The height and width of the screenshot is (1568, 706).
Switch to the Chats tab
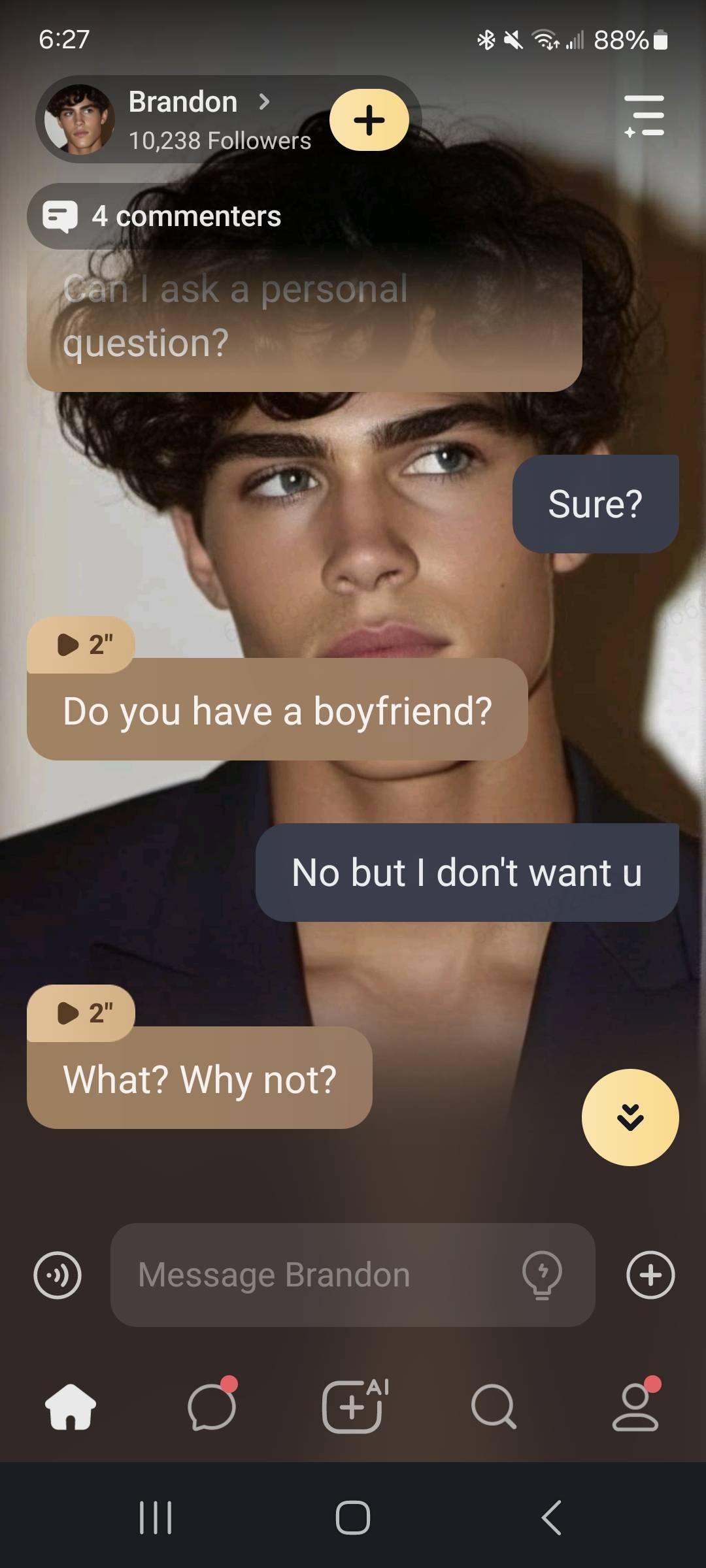point(212,1407)
